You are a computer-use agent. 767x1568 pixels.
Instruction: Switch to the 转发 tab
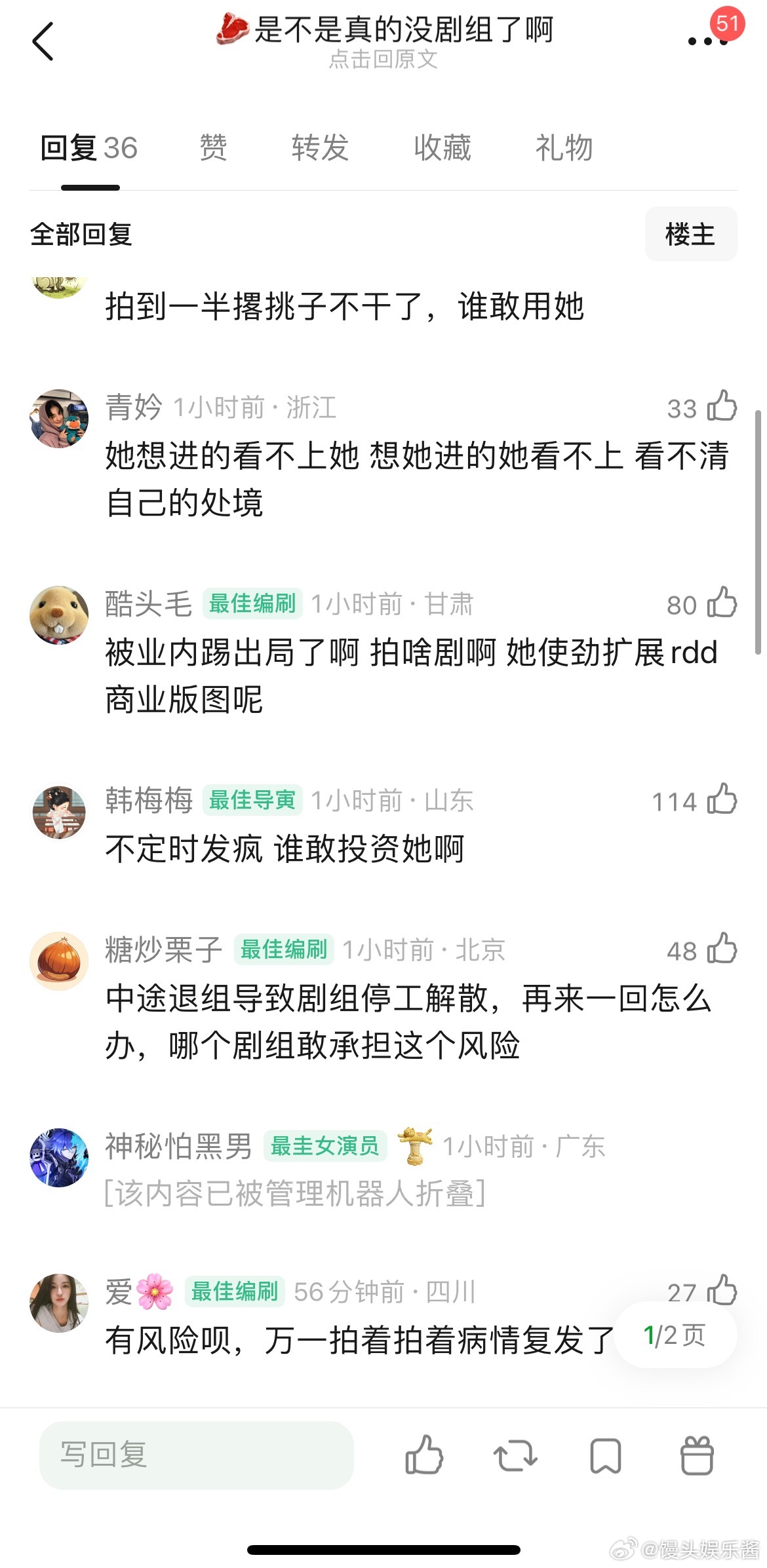320,147
